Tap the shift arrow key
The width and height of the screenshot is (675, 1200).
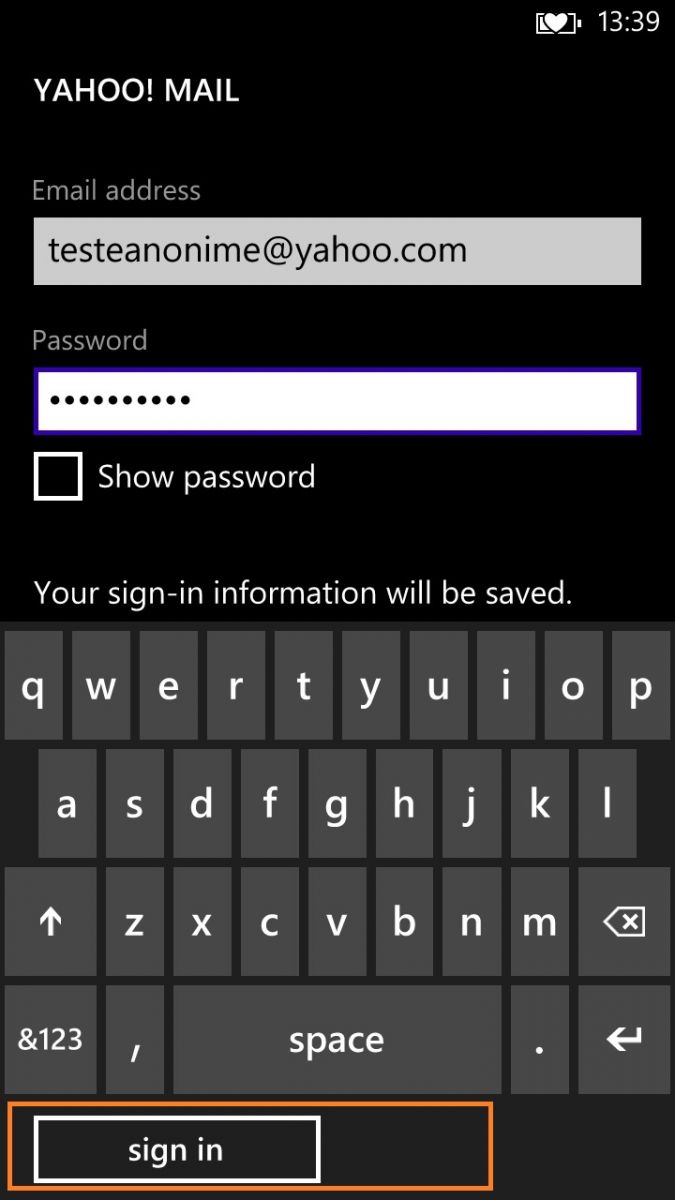coord(50,921)
